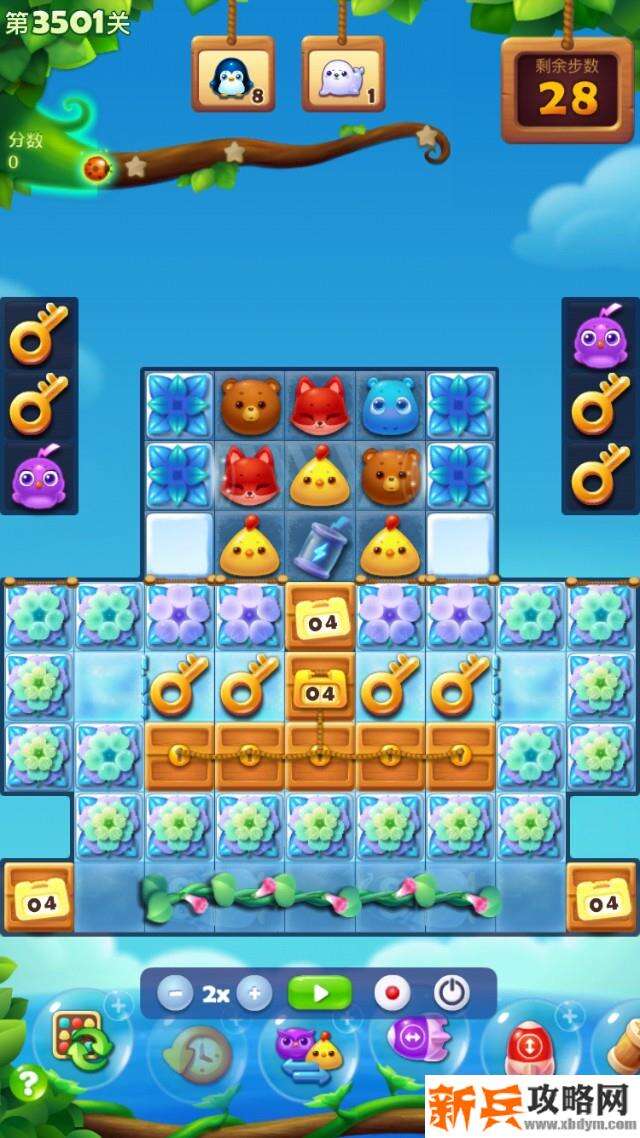The width and height of the screenshot is (640, 1138).
Task: Decrease the playback speed with minus
Action: (176, 994)
